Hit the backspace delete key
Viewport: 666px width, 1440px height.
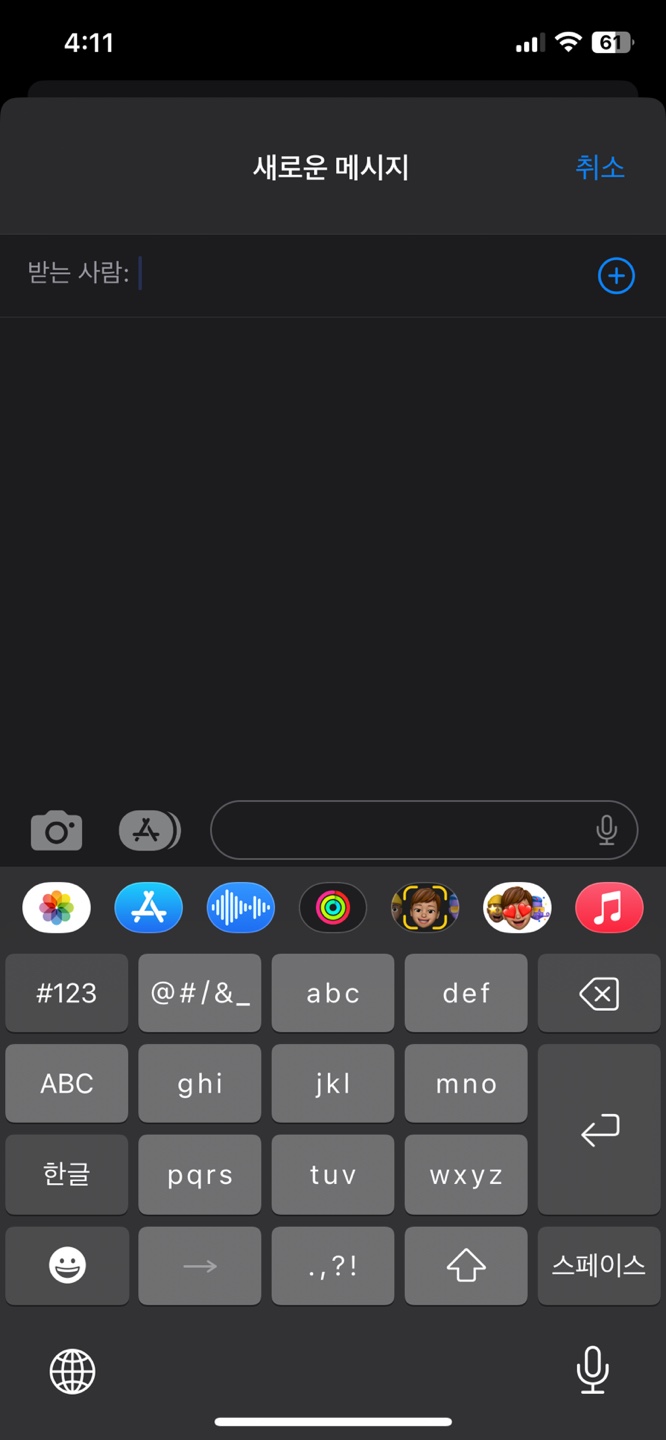[x=599, y=993]
